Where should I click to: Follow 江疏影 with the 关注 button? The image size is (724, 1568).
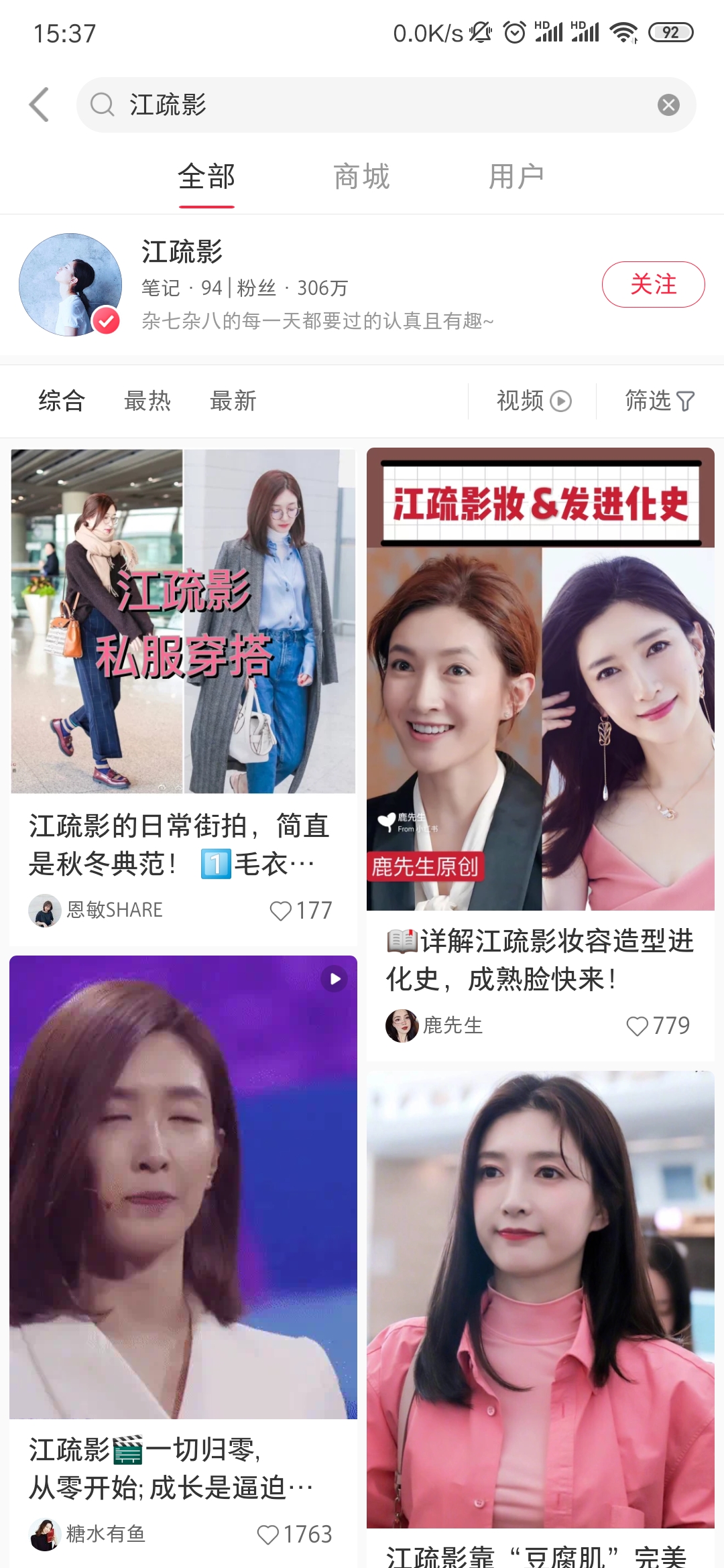click(x=652, y=284)
